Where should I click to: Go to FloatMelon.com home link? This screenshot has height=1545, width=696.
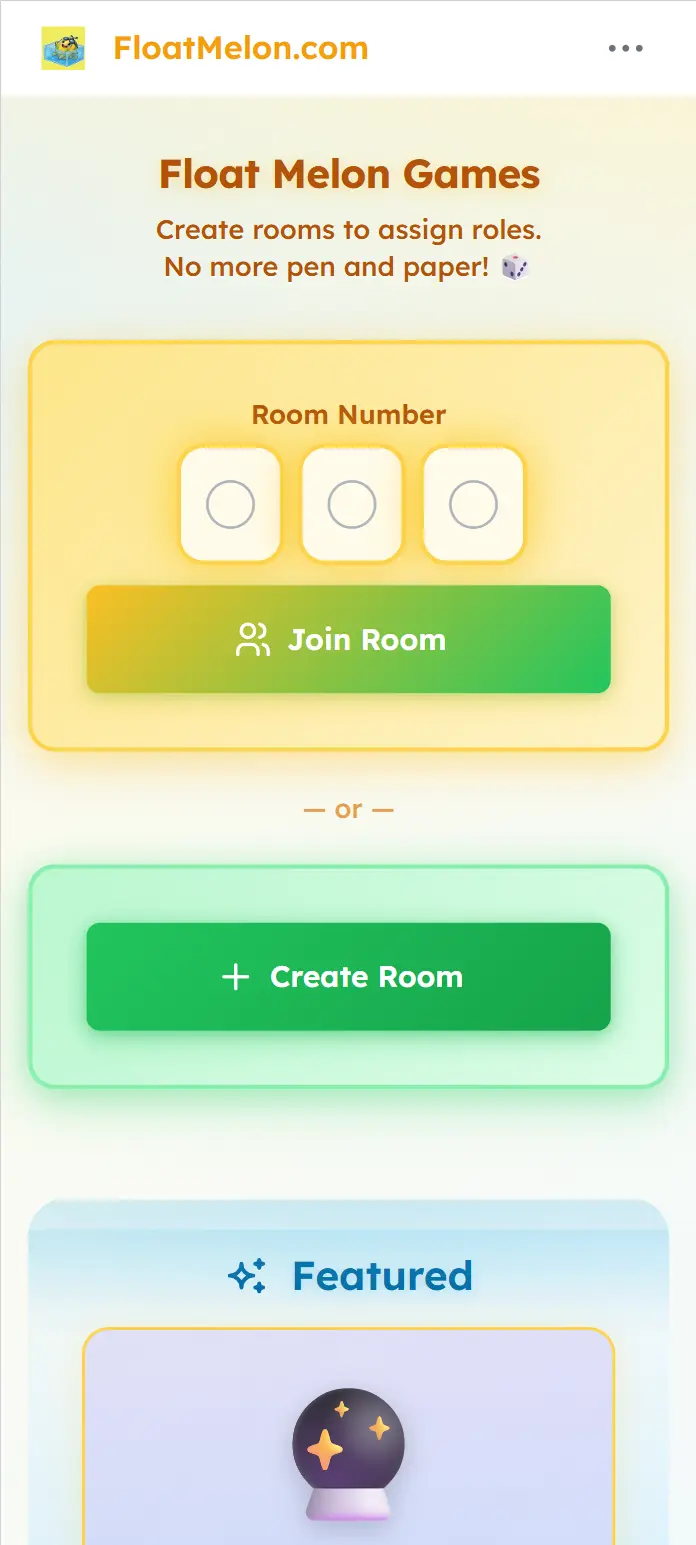240,48
